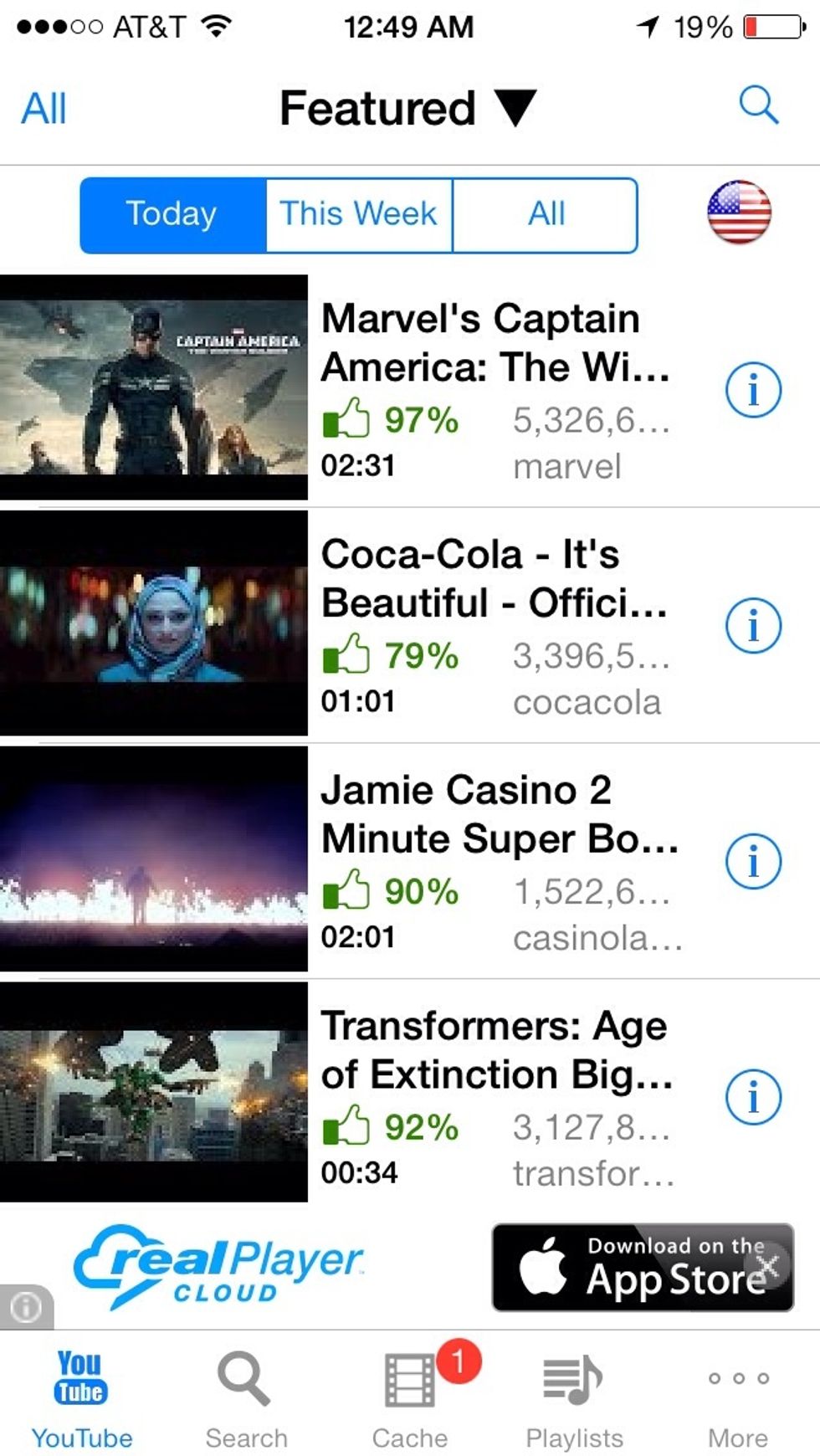Switch to the Playlists tab

(574, 1397)
